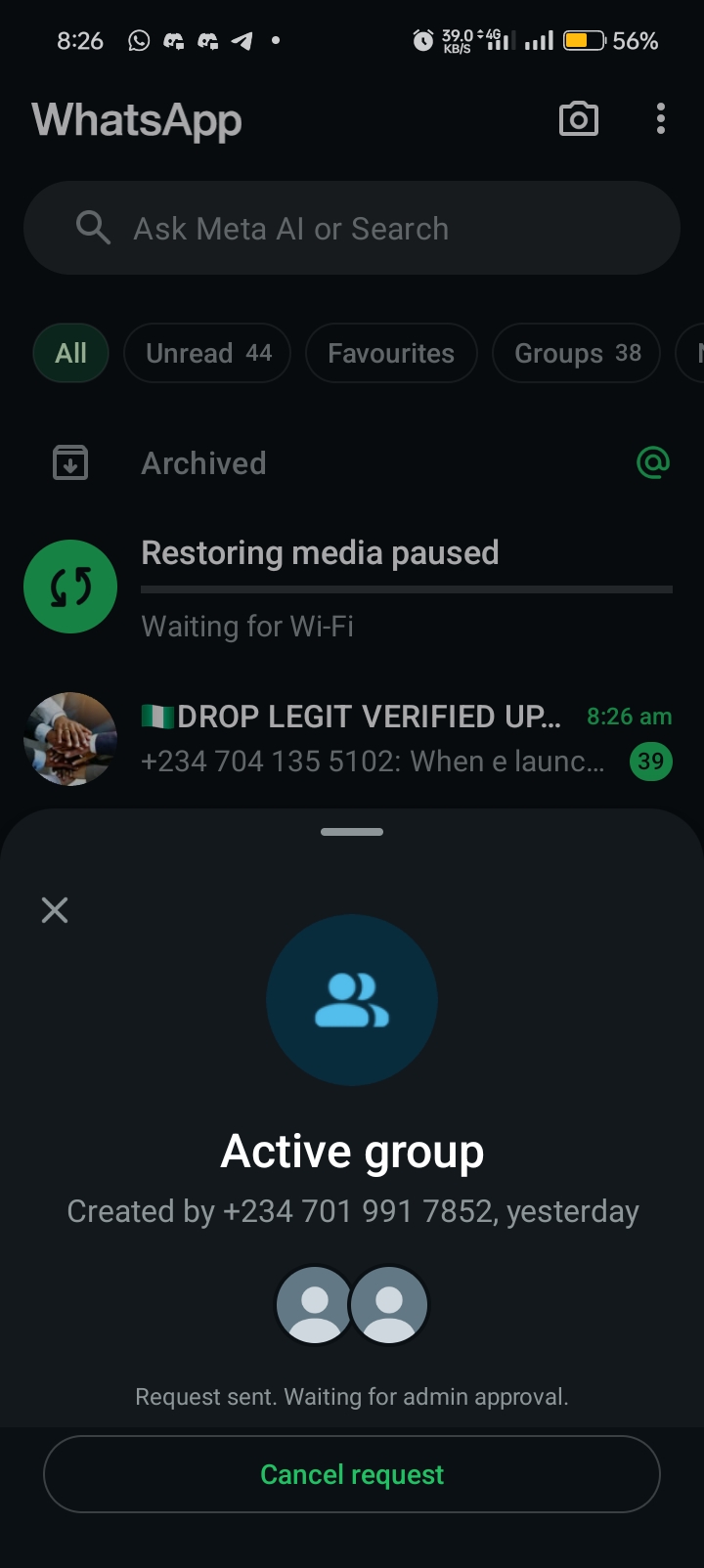This screenshot has width=704, height=1568.
Task: Close the Active group sheet
Action: click(55, 910)
